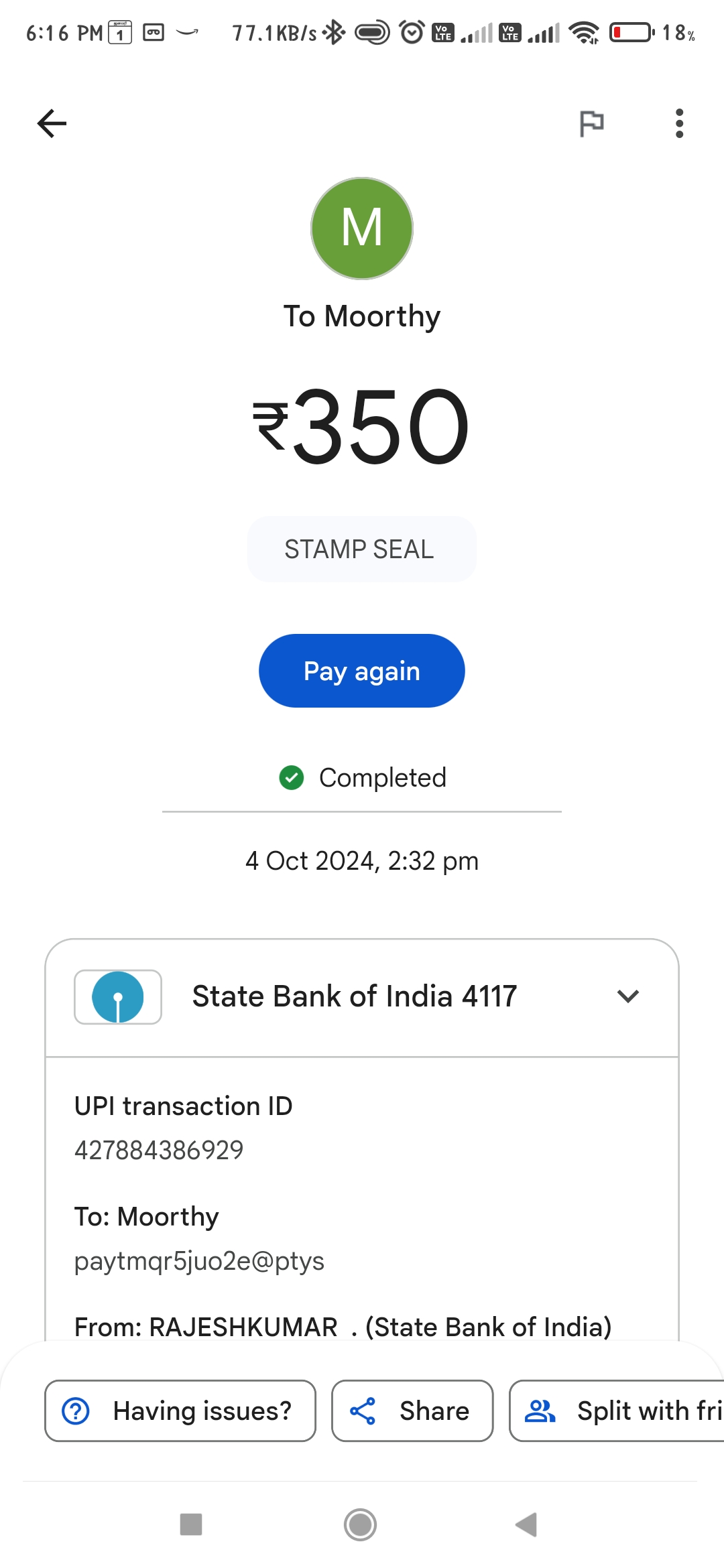Expand State Bank of India 4117 details
This screenshot has height=1568, width=724.
[x=362, y=997]
